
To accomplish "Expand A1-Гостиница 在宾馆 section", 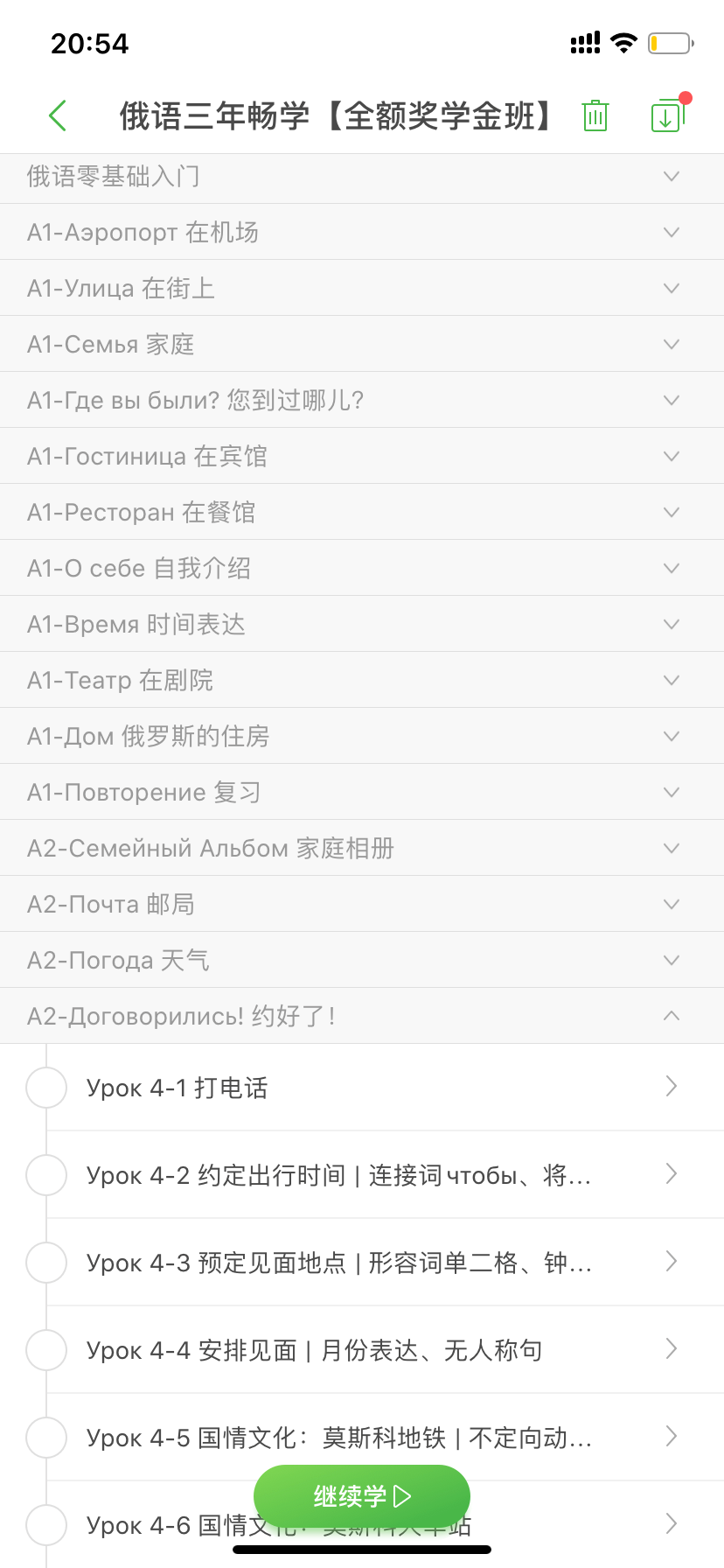I will pyautogui.click(x=362, y=456).
